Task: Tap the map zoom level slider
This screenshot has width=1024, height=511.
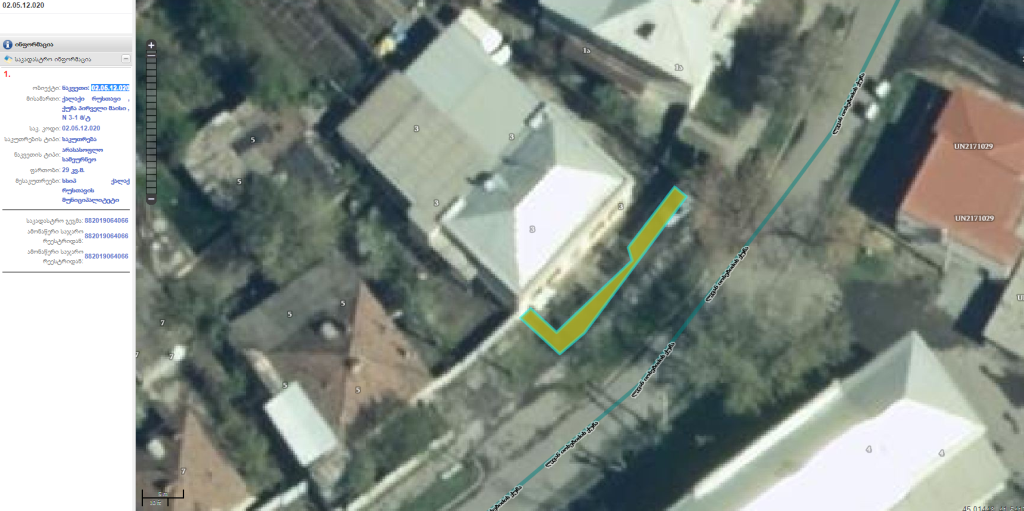Action: pyautogui.click(x=151, y=120)
